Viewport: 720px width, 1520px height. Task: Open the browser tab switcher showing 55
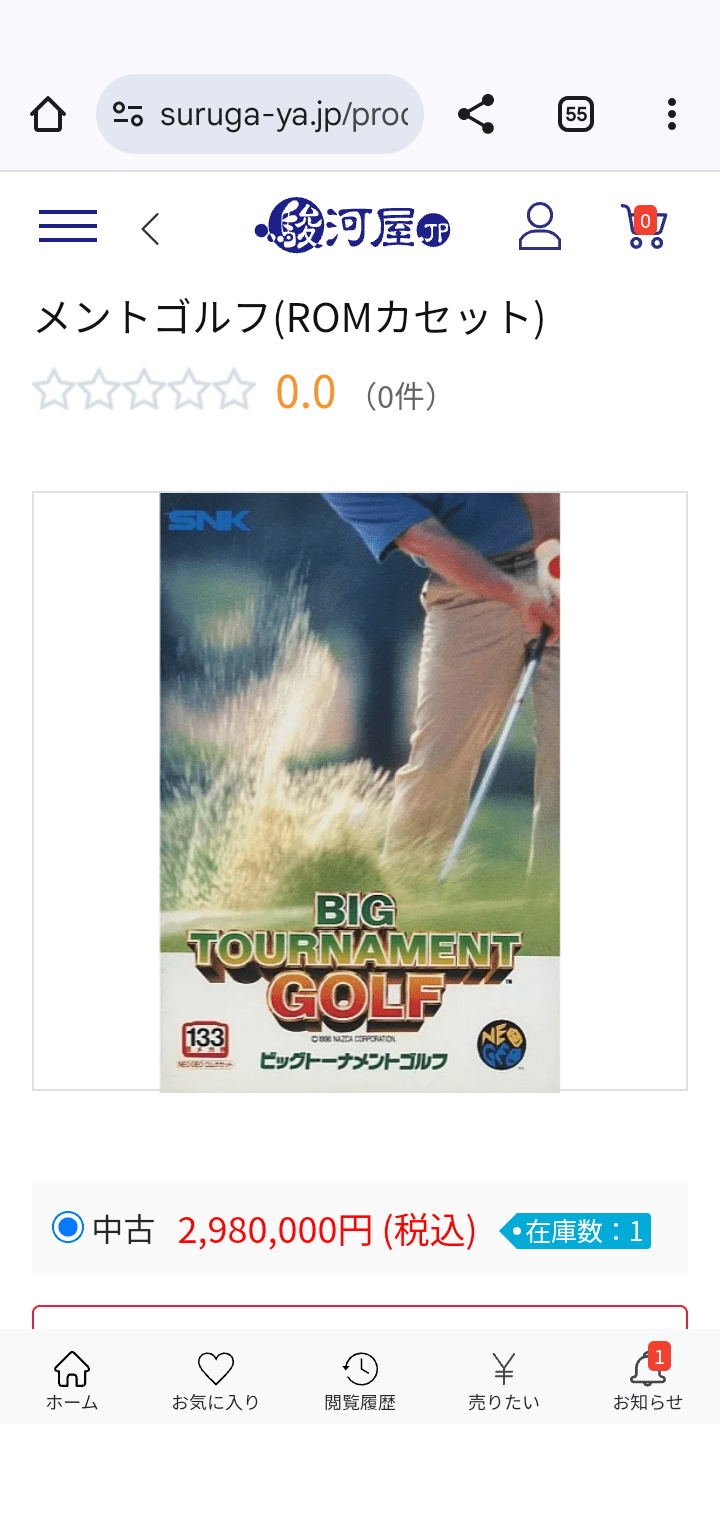coord(575,115)
